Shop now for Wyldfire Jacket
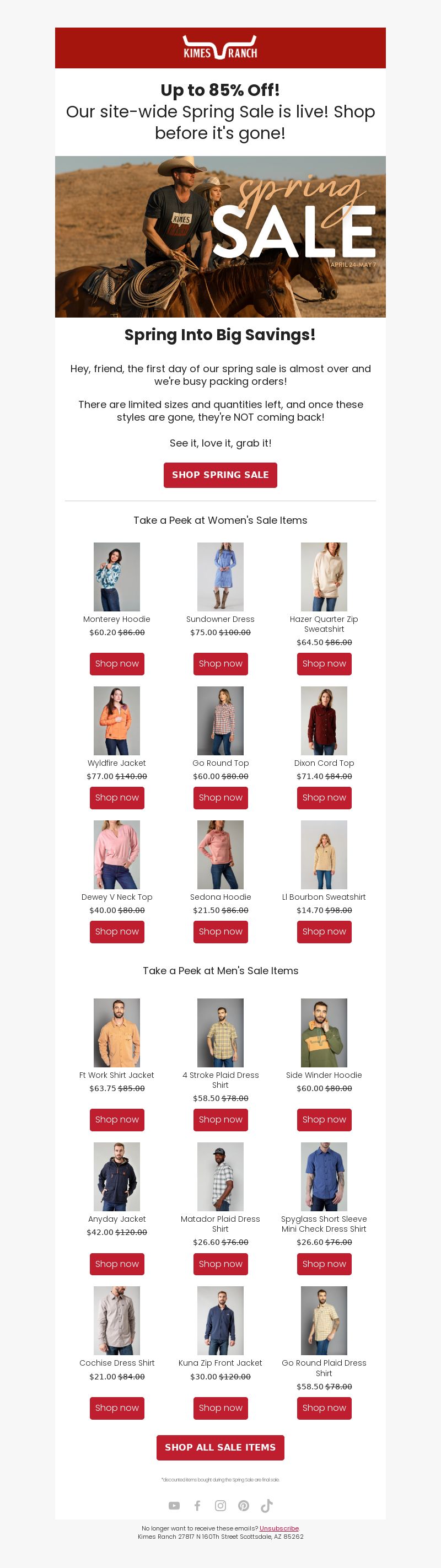This screenshot has width=441, height=1568. coord(117,797)
